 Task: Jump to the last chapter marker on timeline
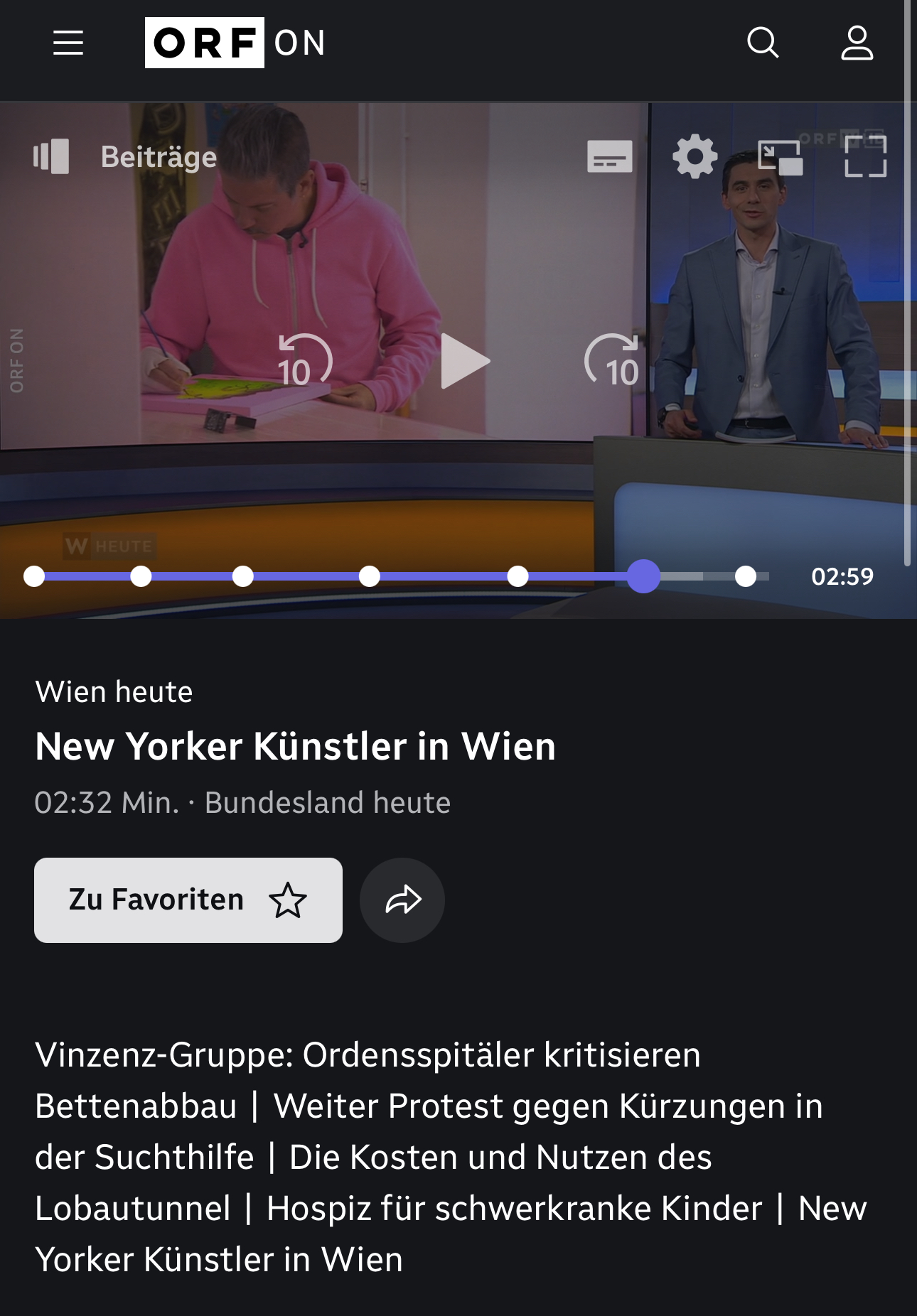coord(745,576)
